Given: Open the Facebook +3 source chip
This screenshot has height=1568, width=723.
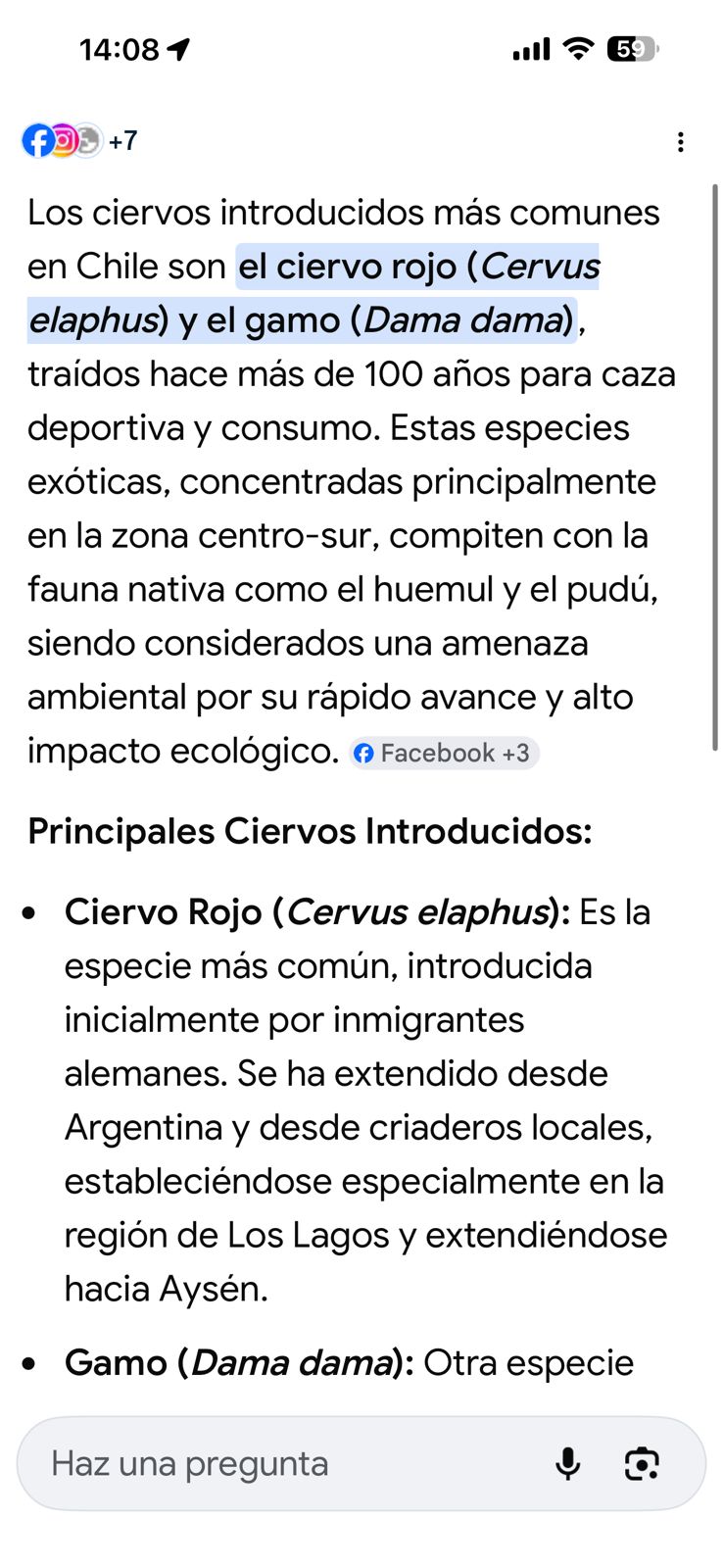Looking at the screenshot, I should pyautogui.click(x=445, y=753).
